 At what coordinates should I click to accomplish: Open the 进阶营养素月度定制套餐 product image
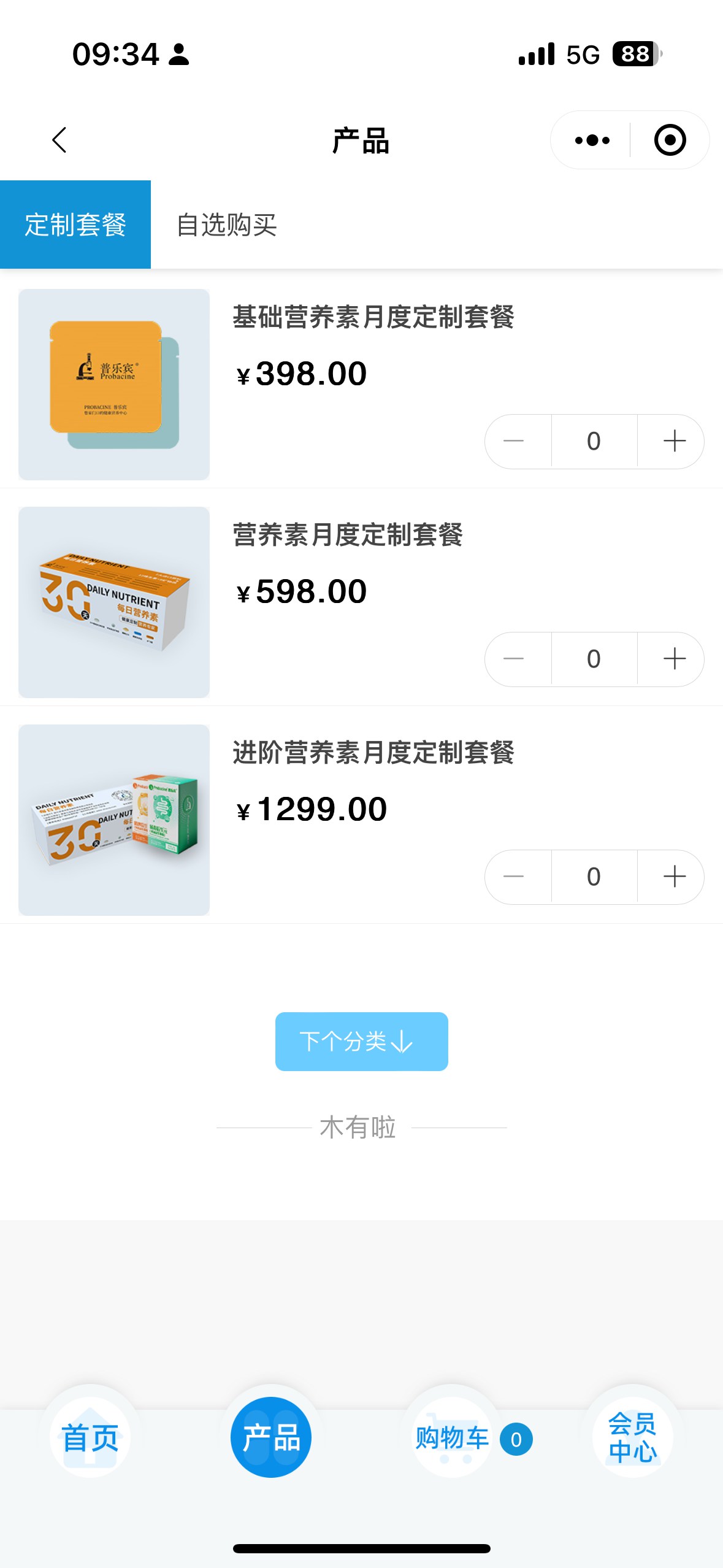114,820
